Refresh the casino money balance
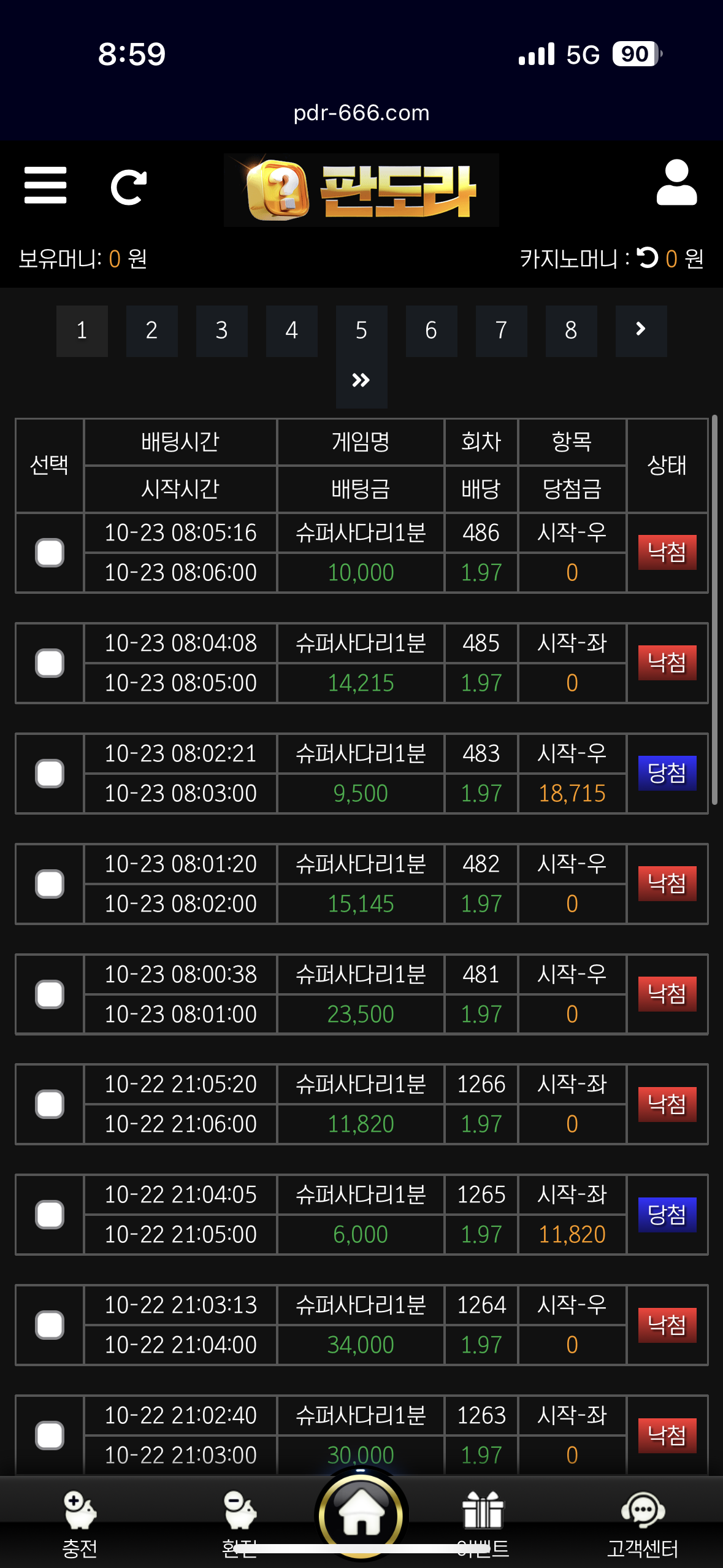 tap(647, 258)
